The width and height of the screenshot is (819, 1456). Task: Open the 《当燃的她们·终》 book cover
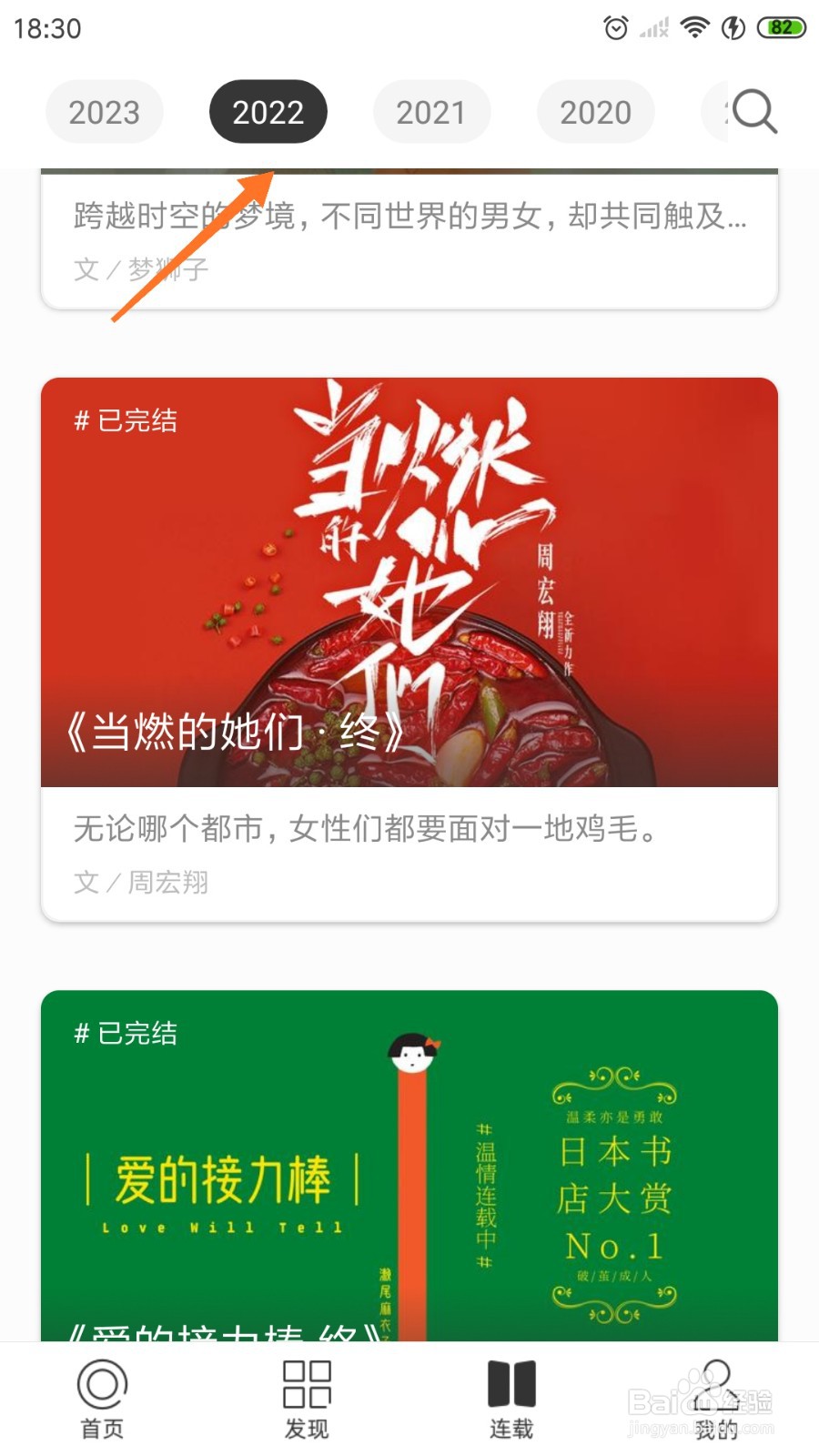point(409,582)
